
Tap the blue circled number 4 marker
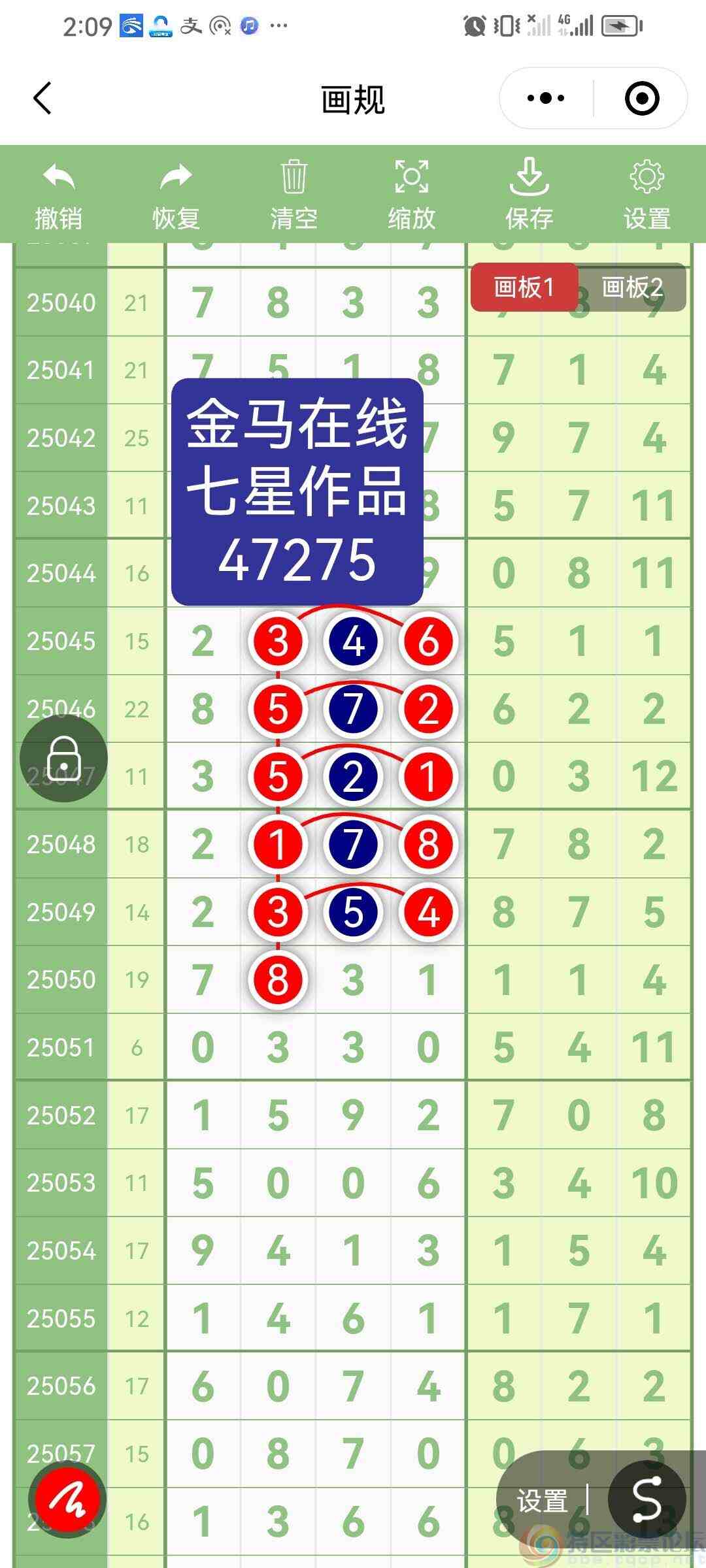tap(352, 642)
